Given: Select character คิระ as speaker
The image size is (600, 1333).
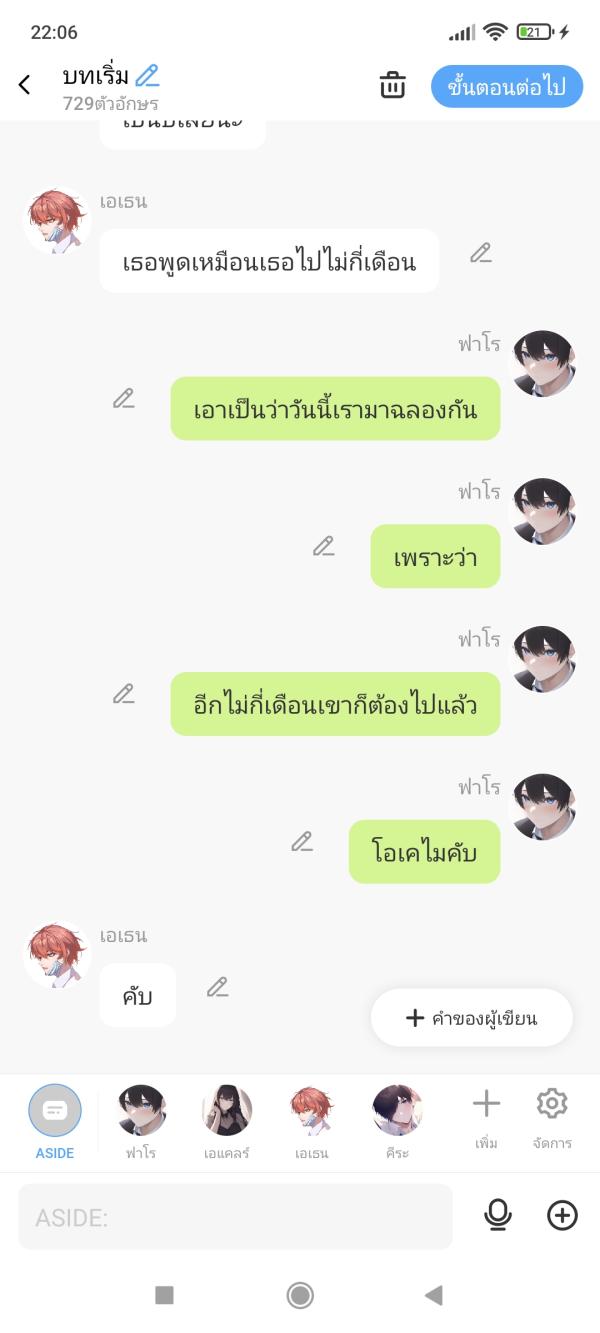Looking at the screenshot, I should [397, 1120].
